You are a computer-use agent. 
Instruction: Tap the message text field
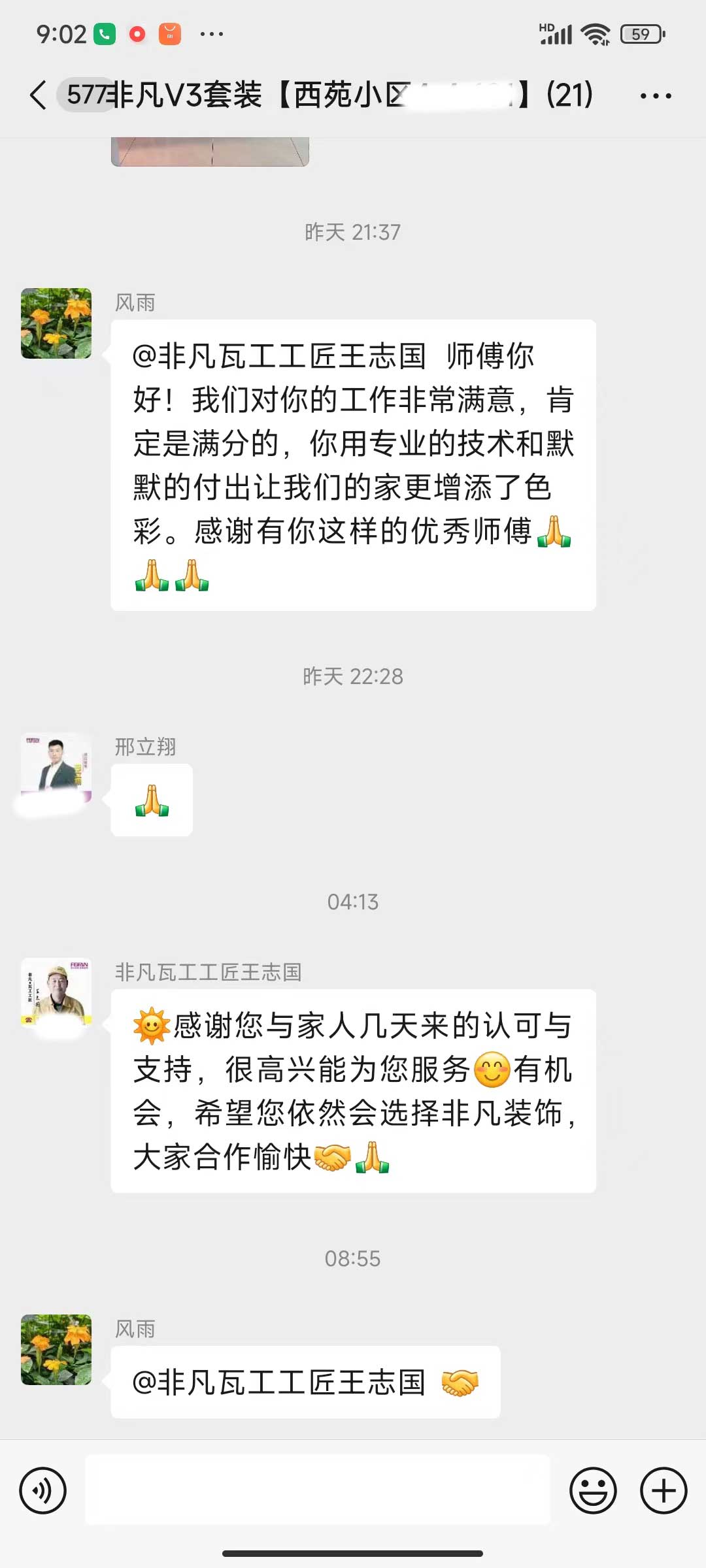point(318,1490)
